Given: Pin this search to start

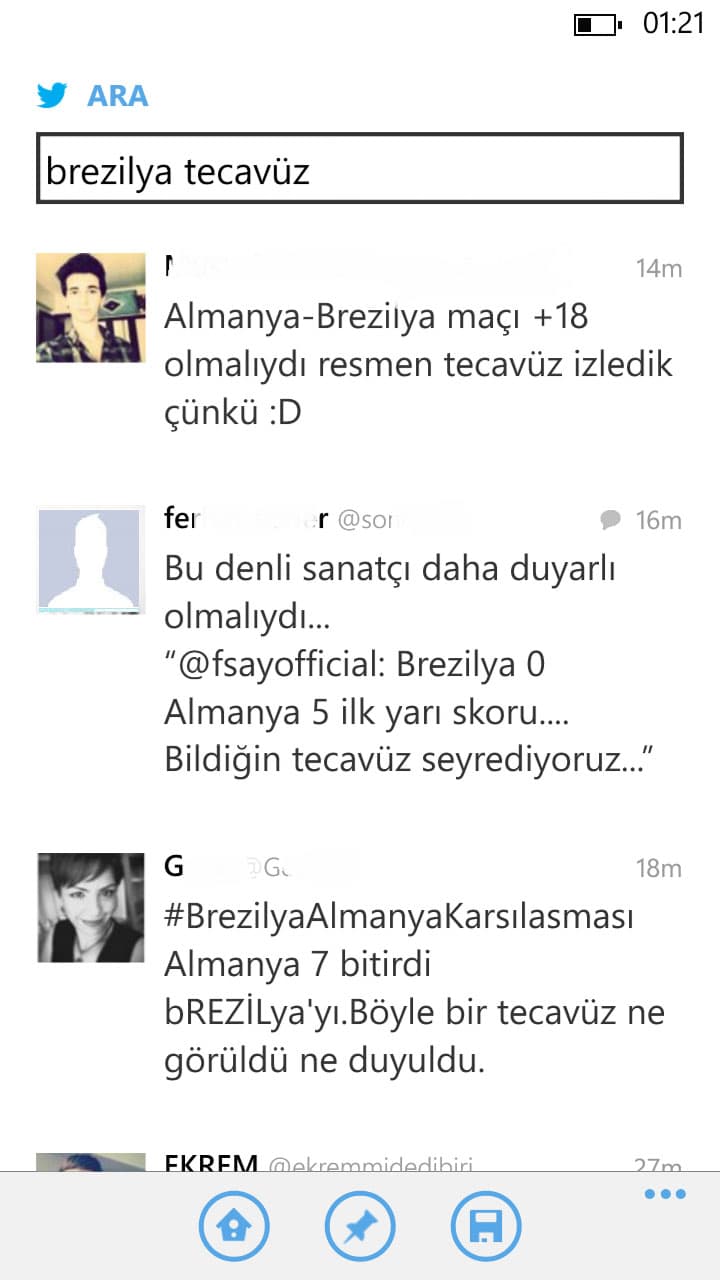Looking at the screenshot, I should click(x=360, y=1226).
